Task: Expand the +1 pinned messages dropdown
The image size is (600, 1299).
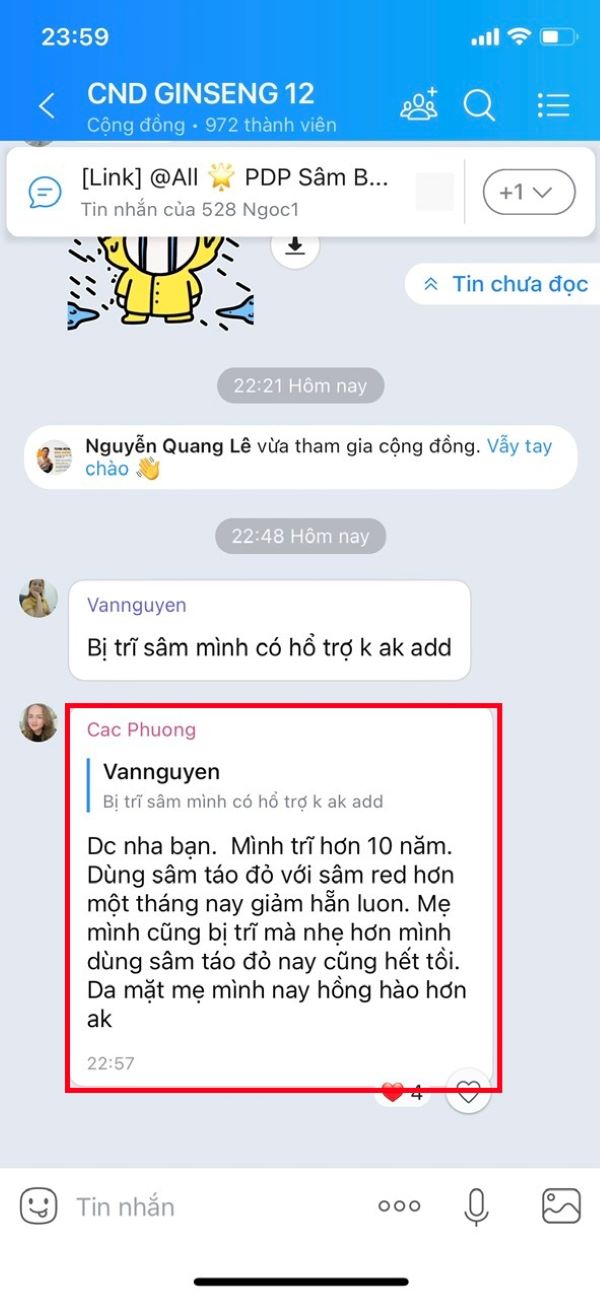Action: (x=529, y=192)
